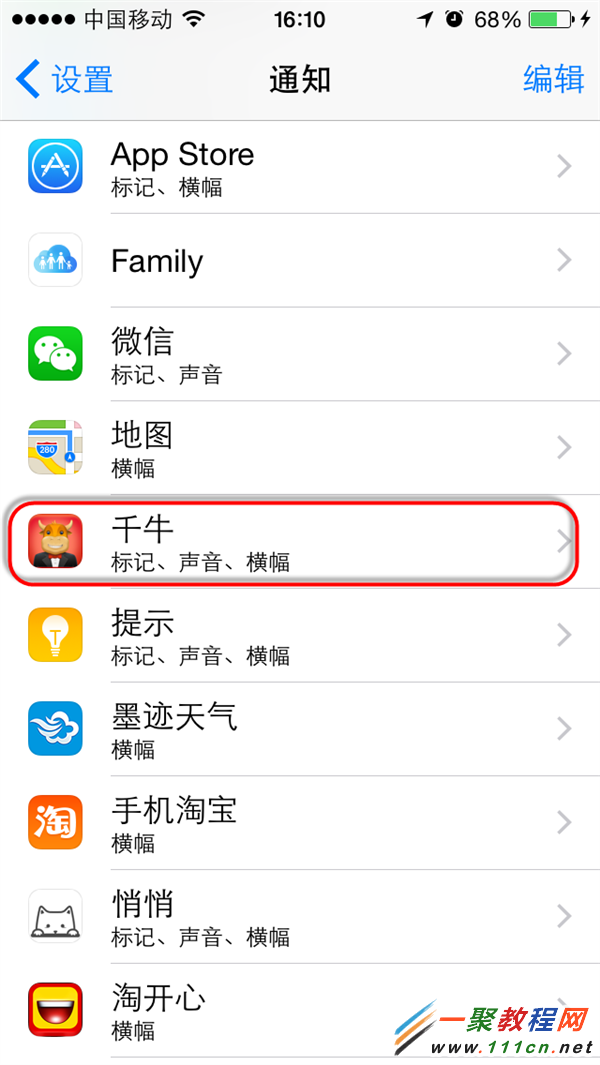Open 微信 notification settings
This screenshot has width=600, height=1065.
(x=300, y=355)
